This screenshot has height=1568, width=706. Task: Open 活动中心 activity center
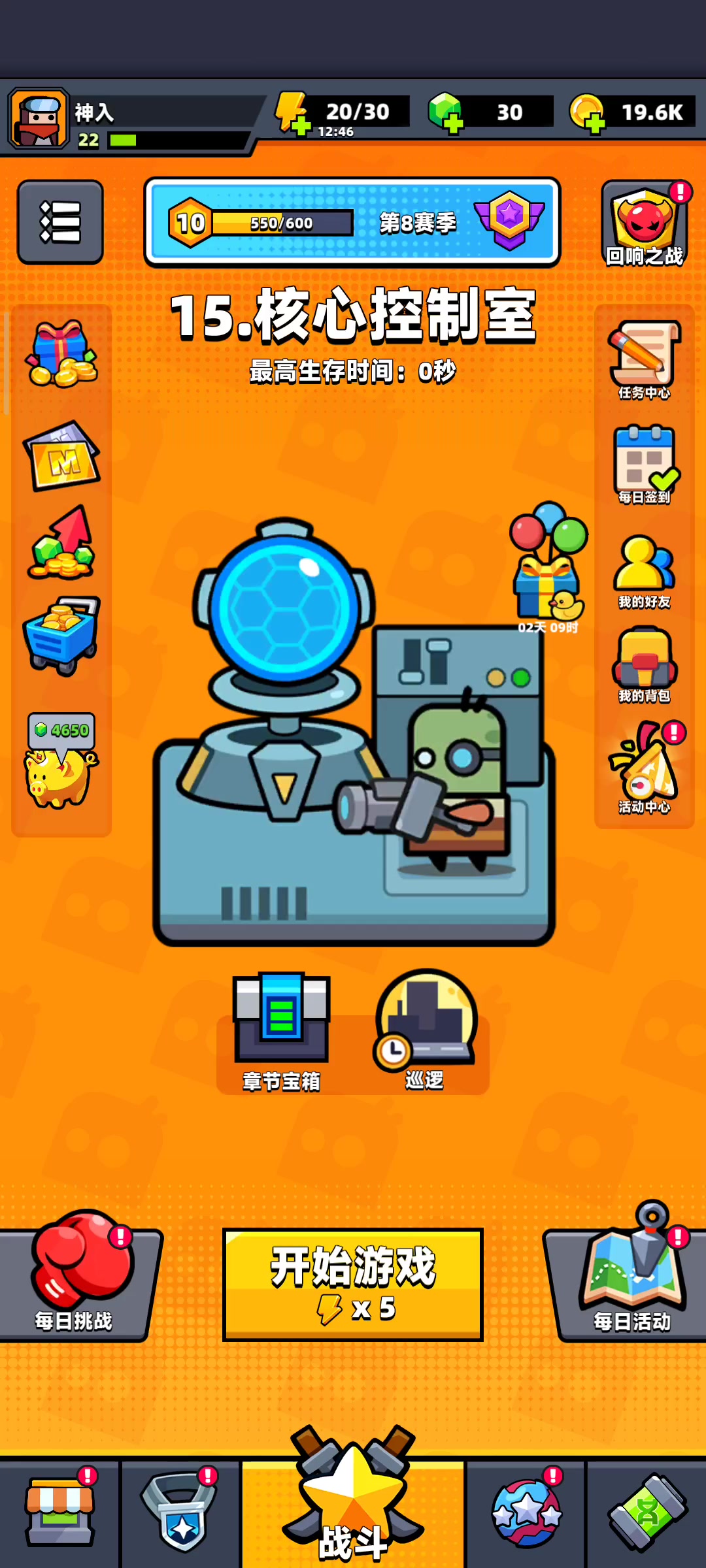(x=645, y=768)
